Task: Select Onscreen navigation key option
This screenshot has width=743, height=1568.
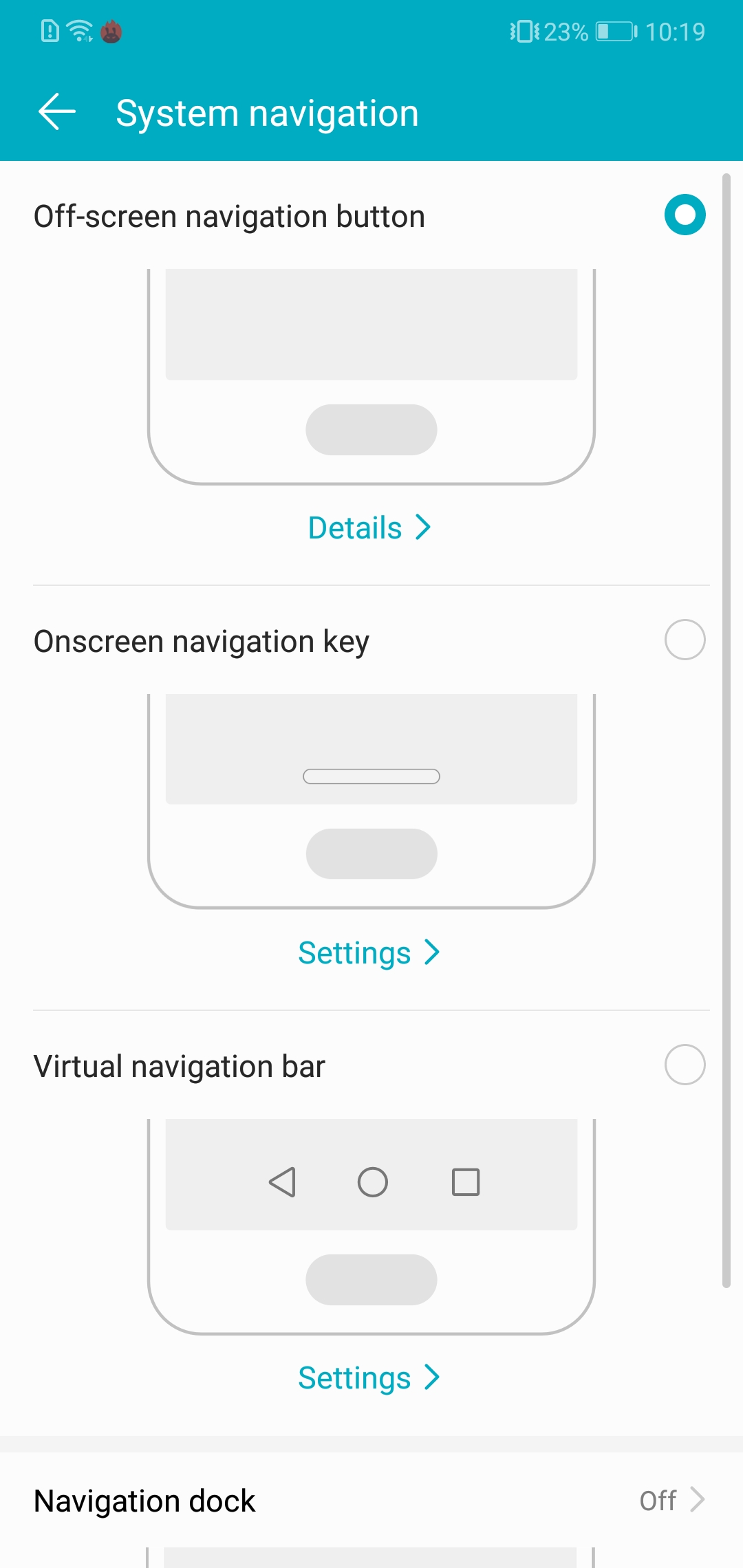Action: tap(685, 640)
